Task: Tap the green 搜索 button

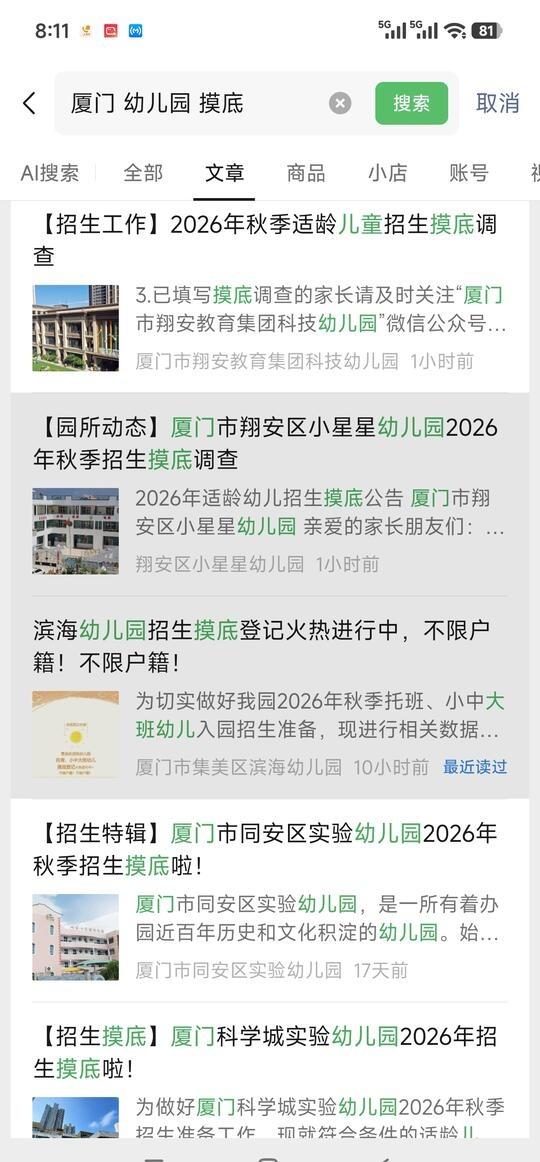Action: [x=411, y=103]
